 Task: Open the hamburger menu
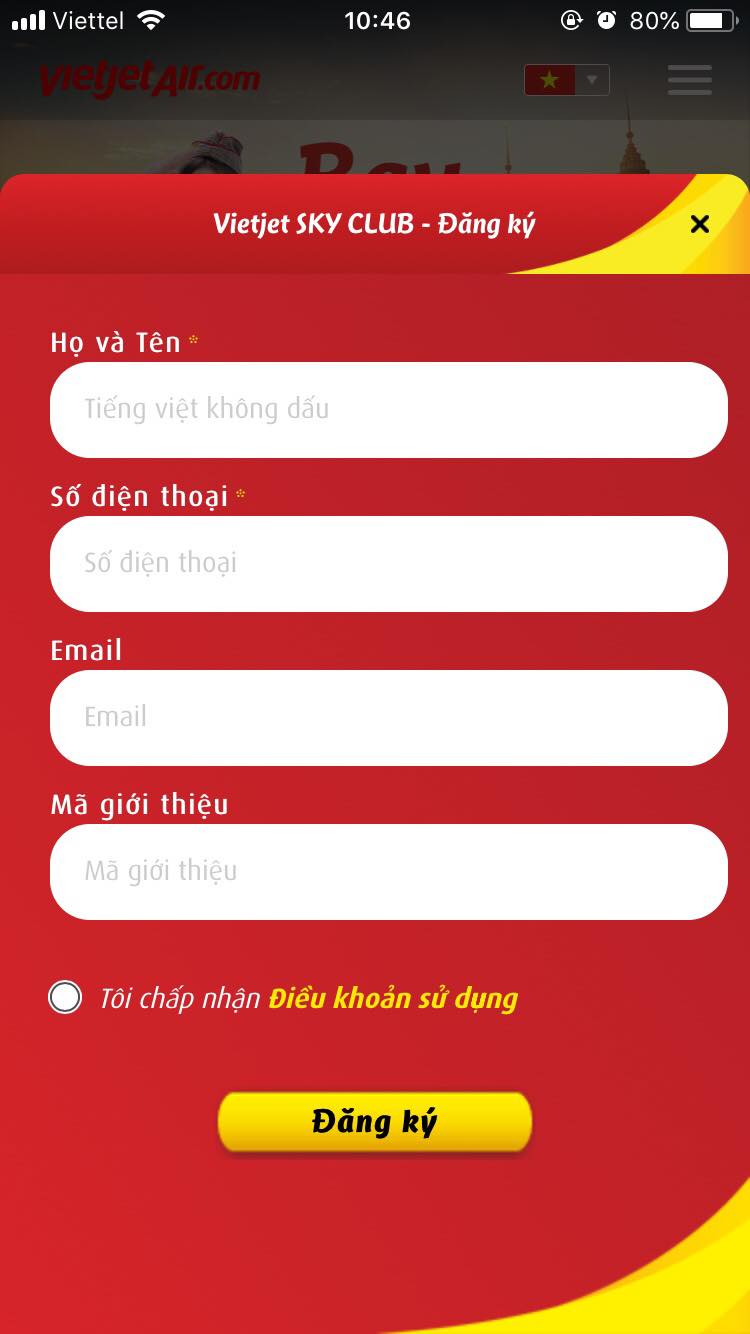pos(690,80)
